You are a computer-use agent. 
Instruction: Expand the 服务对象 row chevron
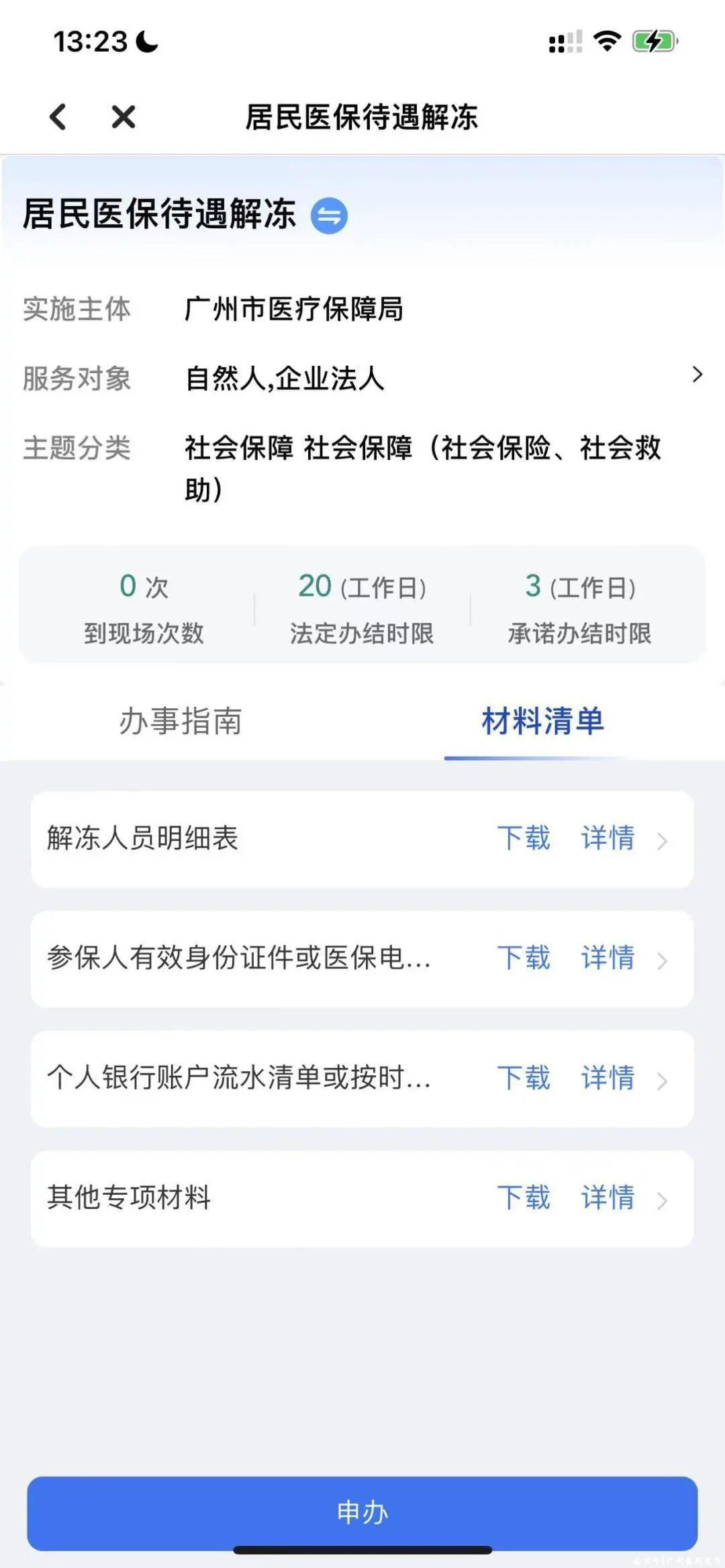click(697, 375)
